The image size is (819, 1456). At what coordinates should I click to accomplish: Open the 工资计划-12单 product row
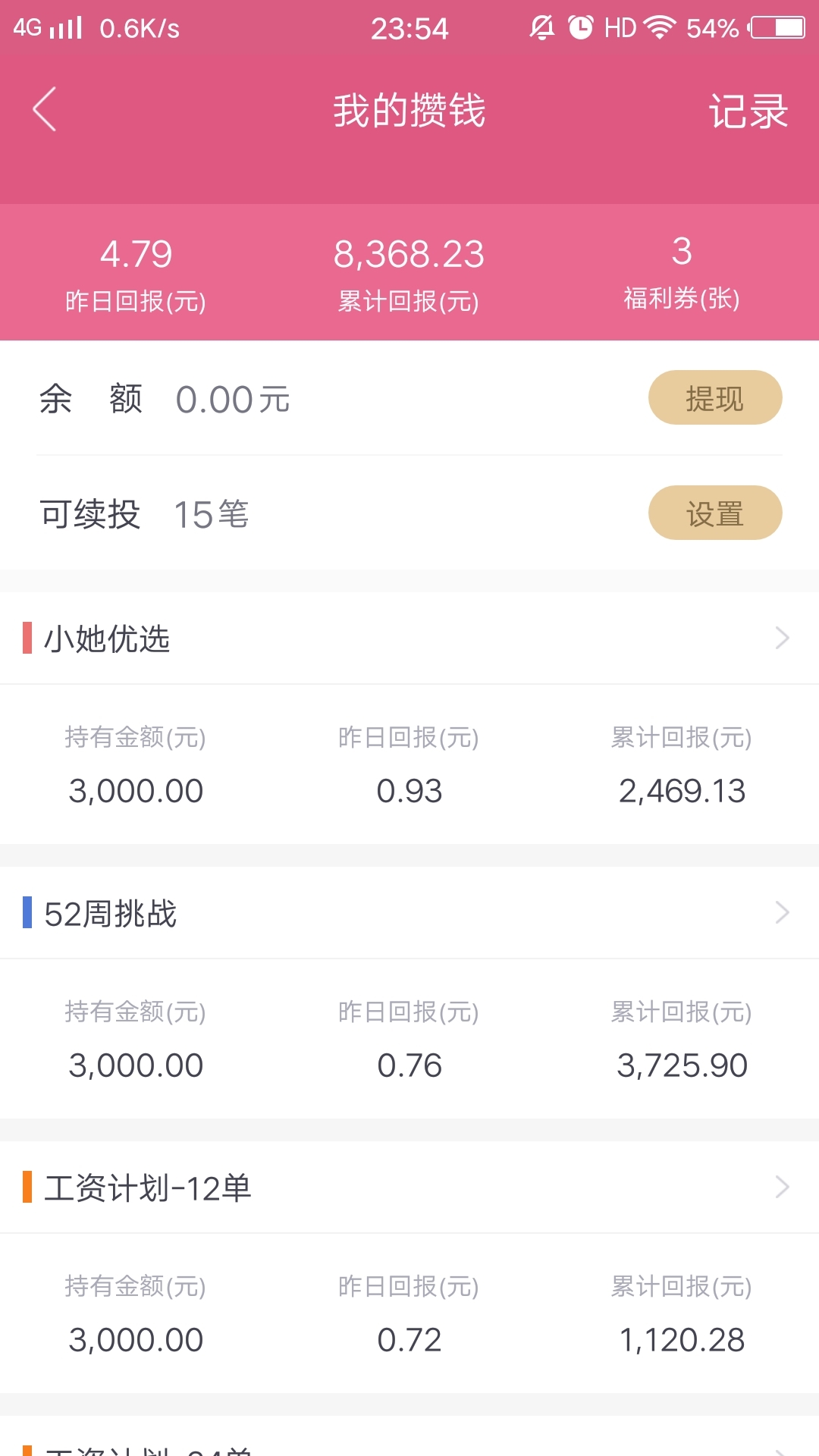tap(409, 1188)
